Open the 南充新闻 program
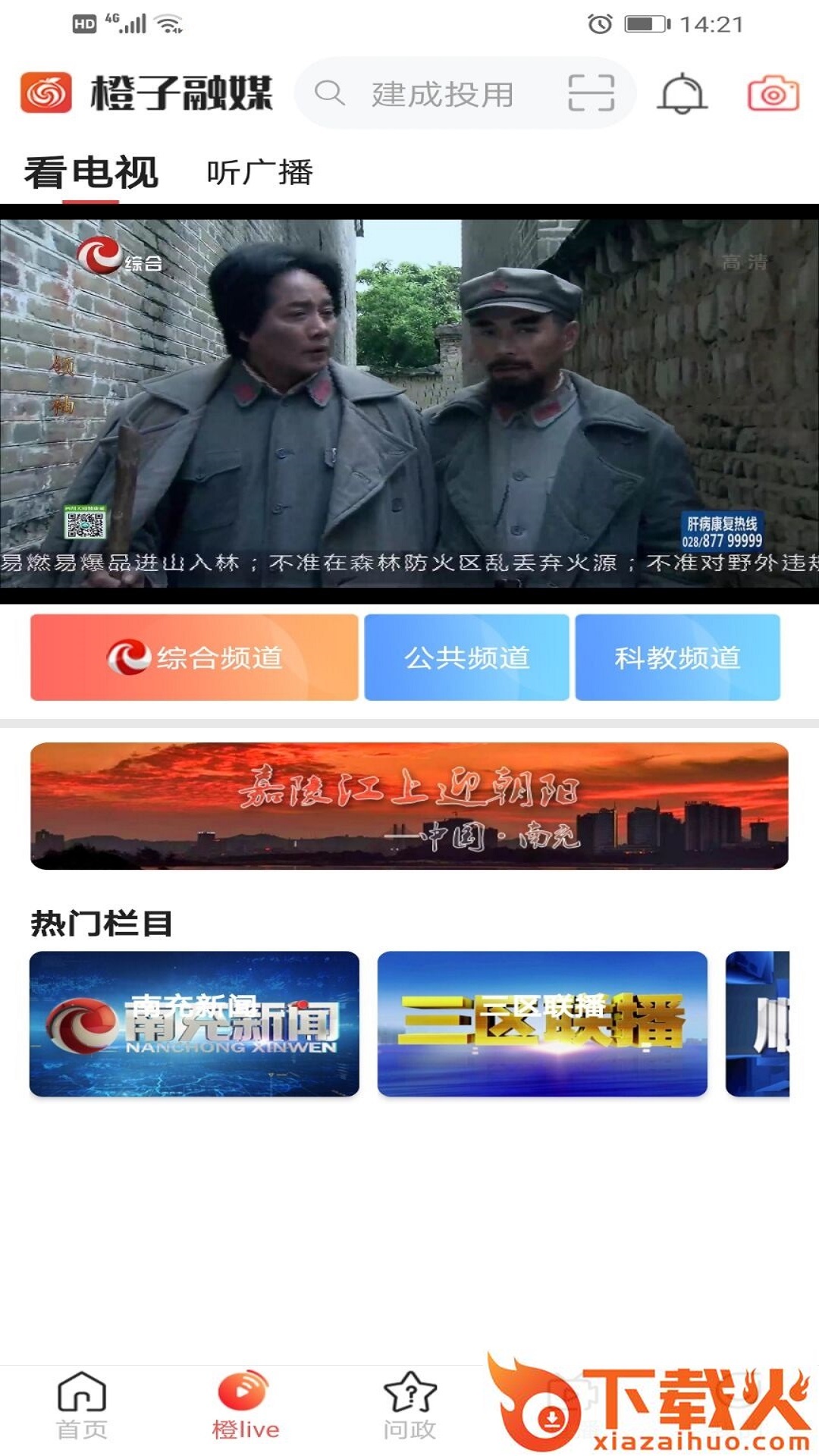Screen dimensions: 819x1456 tap(194, 1024)
